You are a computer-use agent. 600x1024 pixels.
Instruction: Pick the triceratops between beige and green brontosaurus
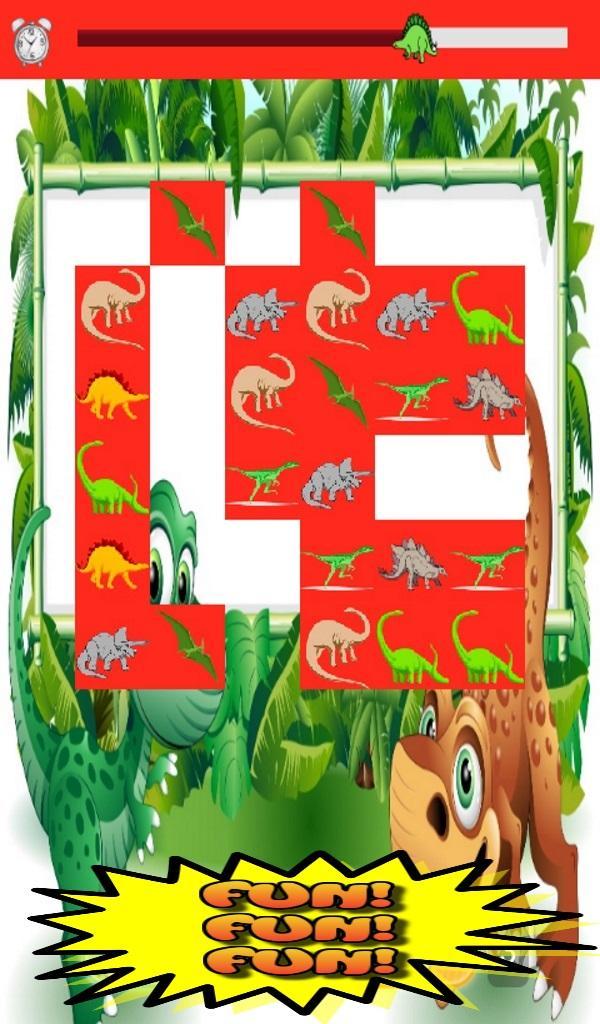(412, 308)
